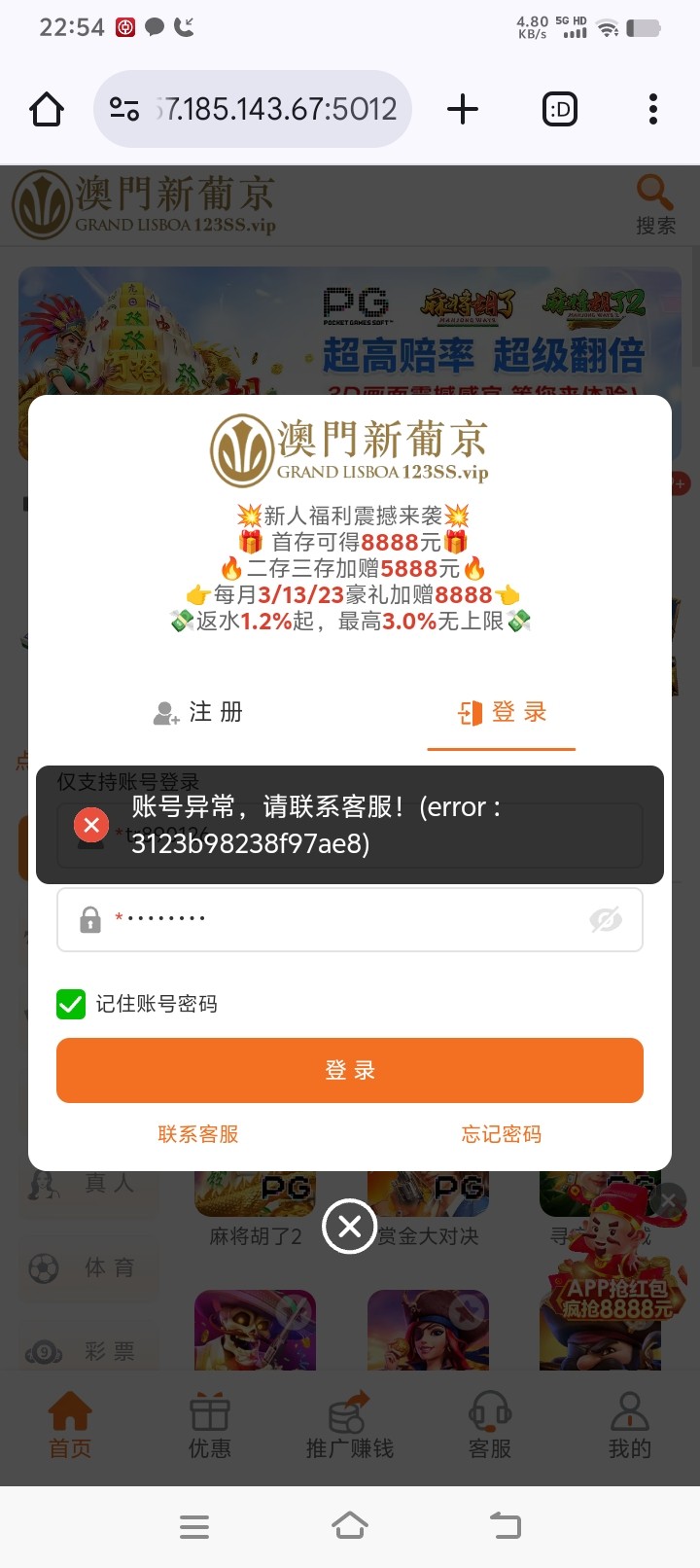Switch to the 登录 login tab
The image size is (700, 1568).
tap(501, 713)
